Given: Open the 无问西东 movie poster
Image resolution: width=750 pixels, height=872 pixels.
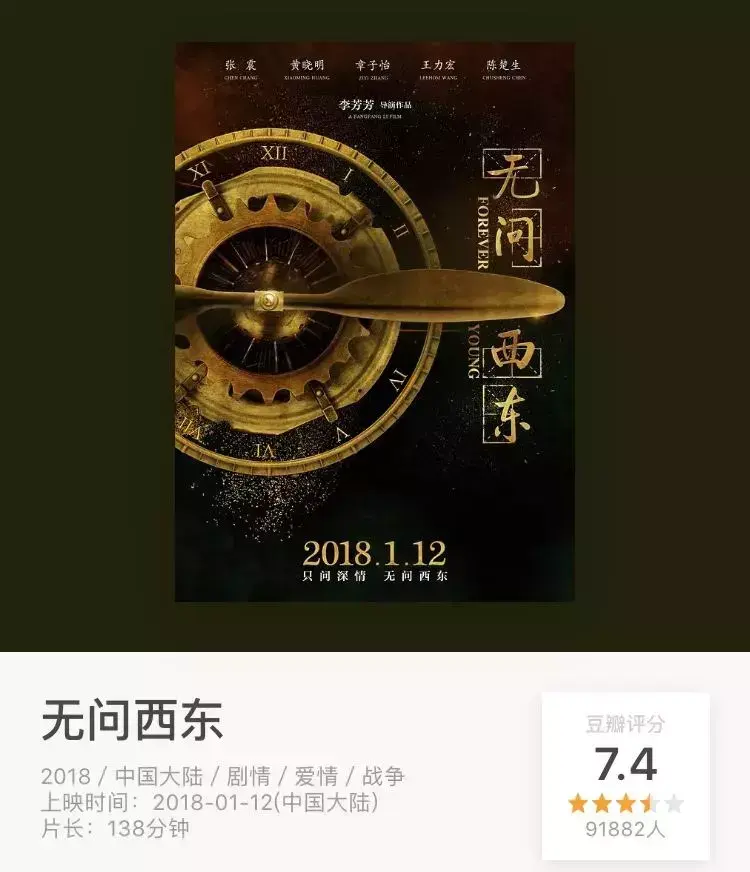Looking at the screenshot, I should click(374, 322).
